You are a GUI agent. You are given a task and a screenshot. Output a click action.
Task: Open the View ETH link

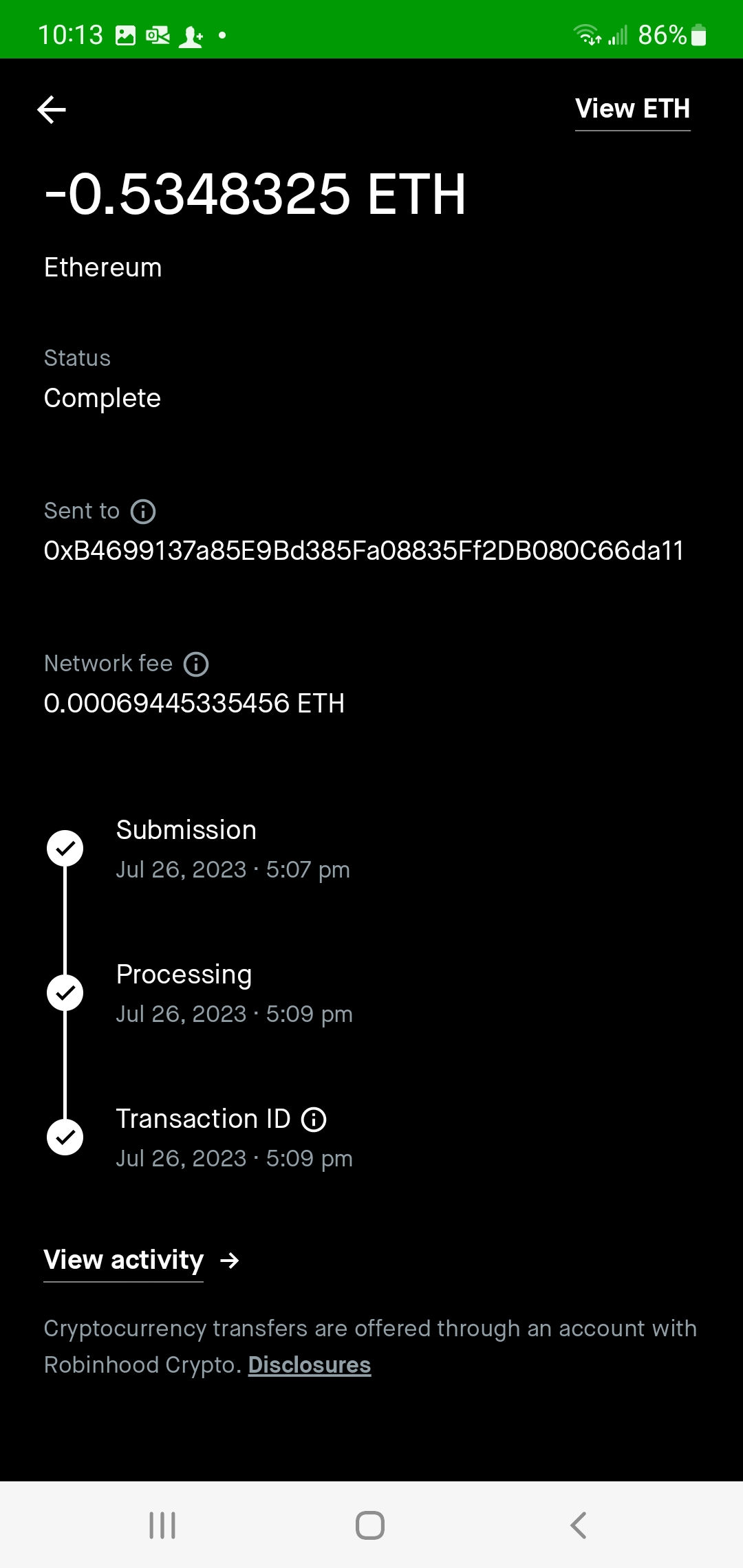click(x=632, y=109)
